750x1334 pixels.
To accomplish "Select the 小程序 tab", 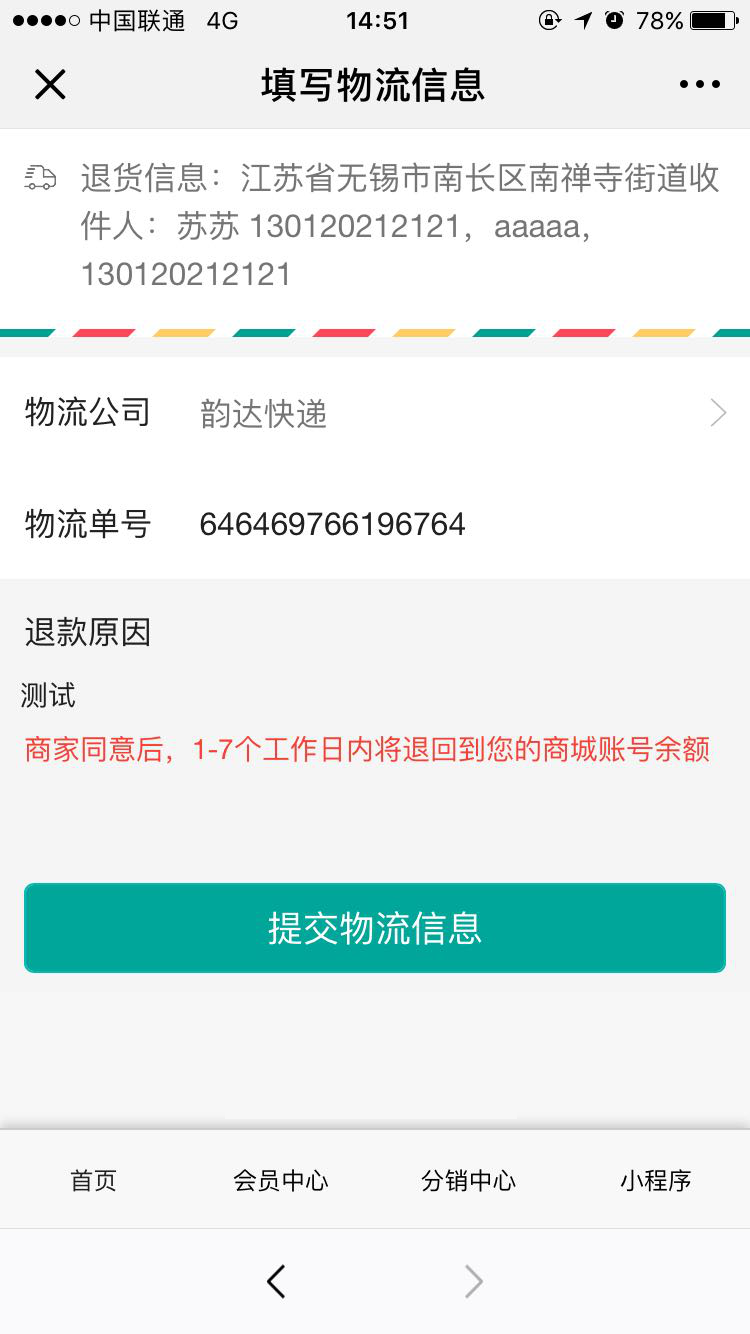I will click(x=656, y=1180).
